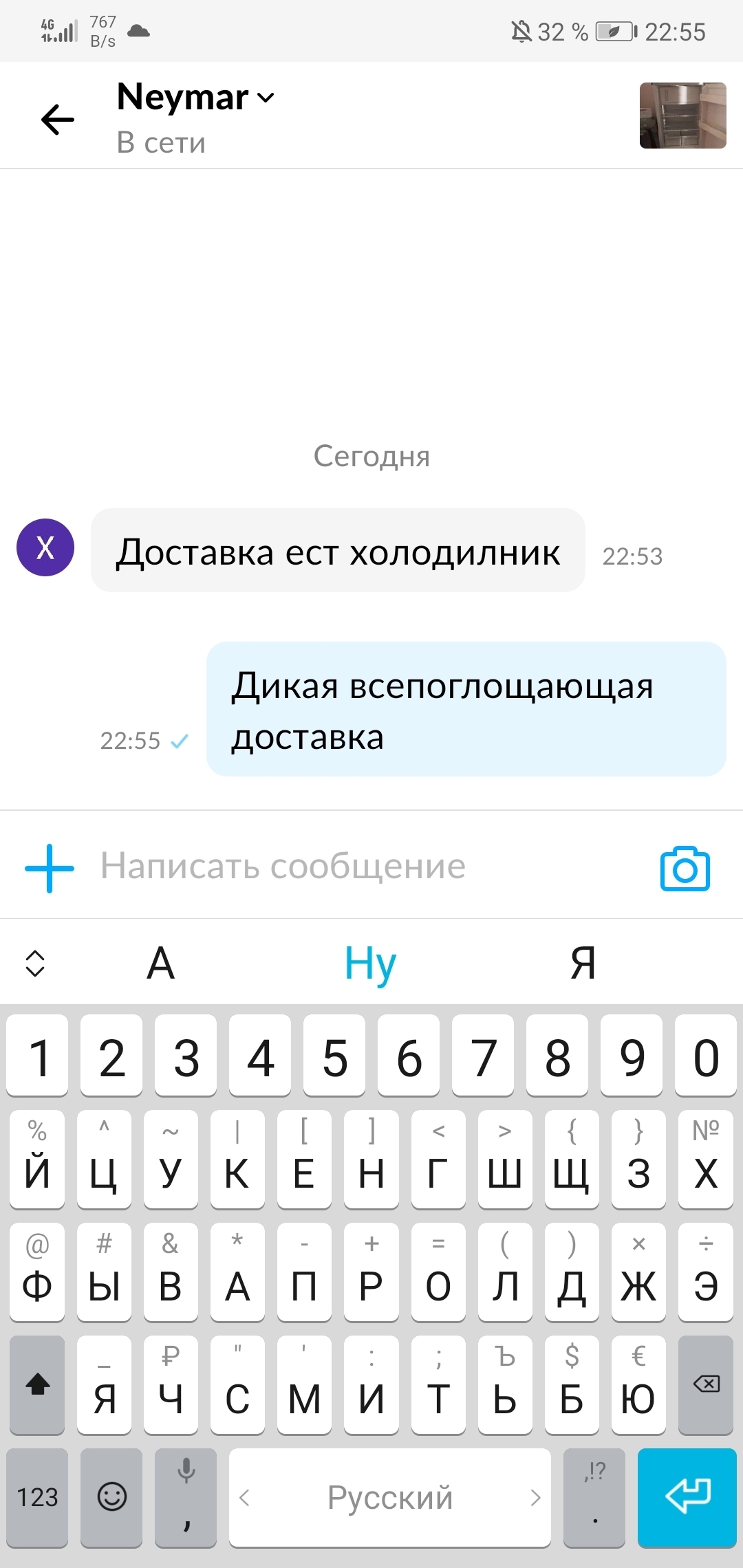Focus the «Написать сообщение» input field

358,867
